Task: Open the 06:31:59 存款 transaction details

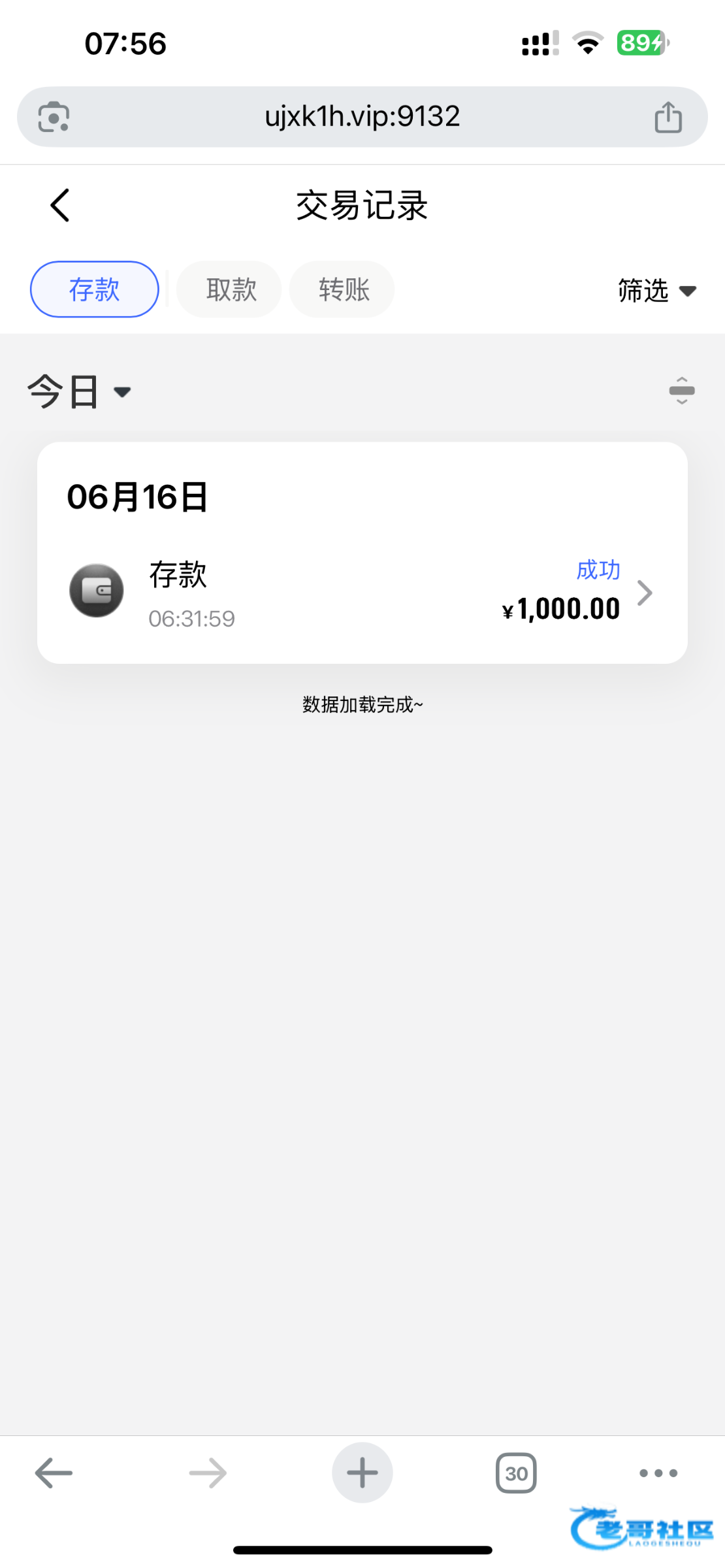Action: click(x=362, y=591)
